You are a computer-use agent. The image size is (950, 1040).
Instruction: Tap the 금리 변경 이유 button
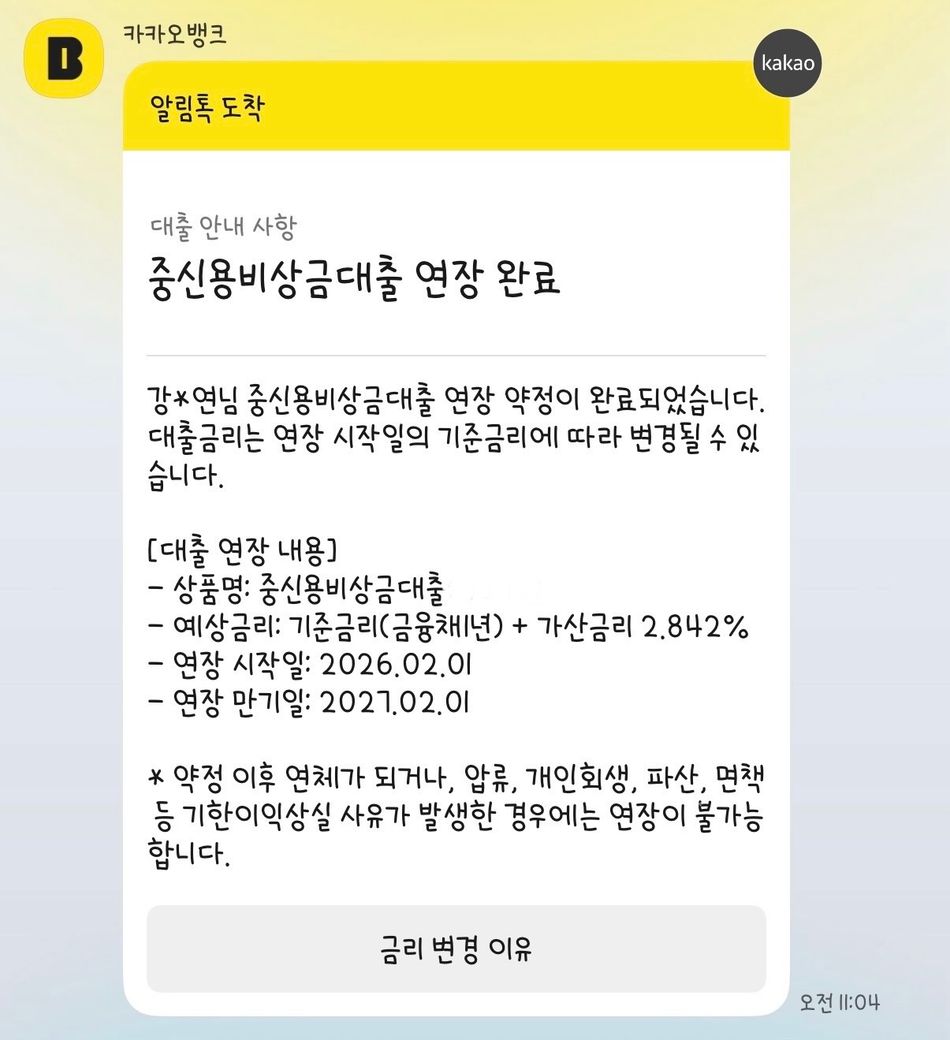[x=456, y=948]
